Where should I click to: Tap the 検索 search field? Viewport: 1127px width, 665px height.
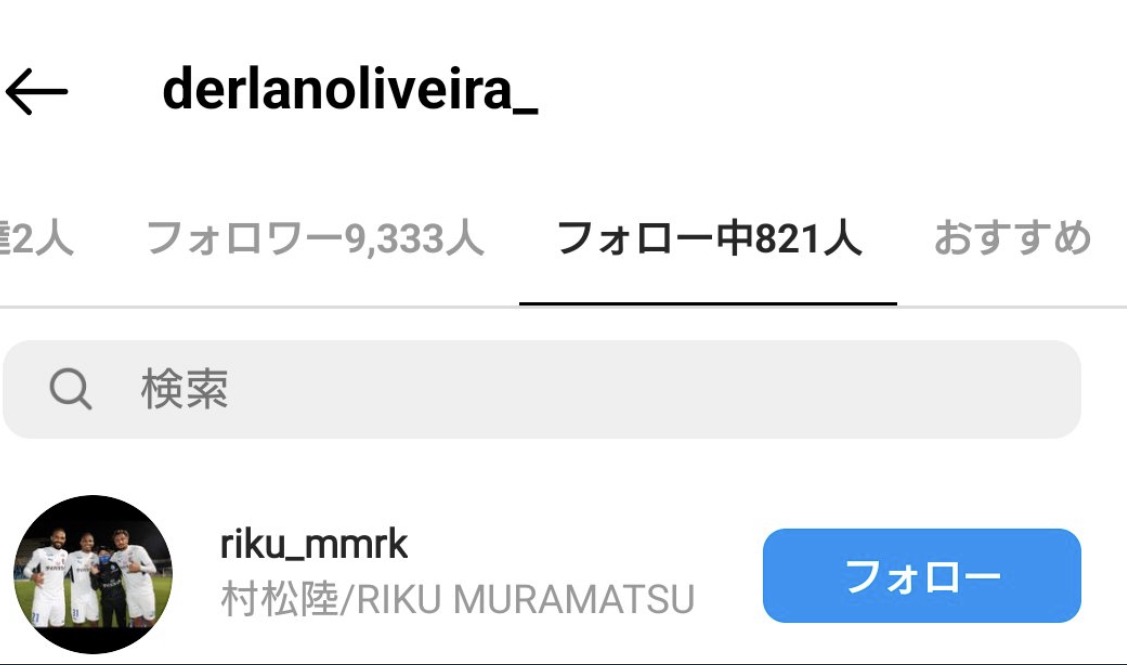click(542, 389)
